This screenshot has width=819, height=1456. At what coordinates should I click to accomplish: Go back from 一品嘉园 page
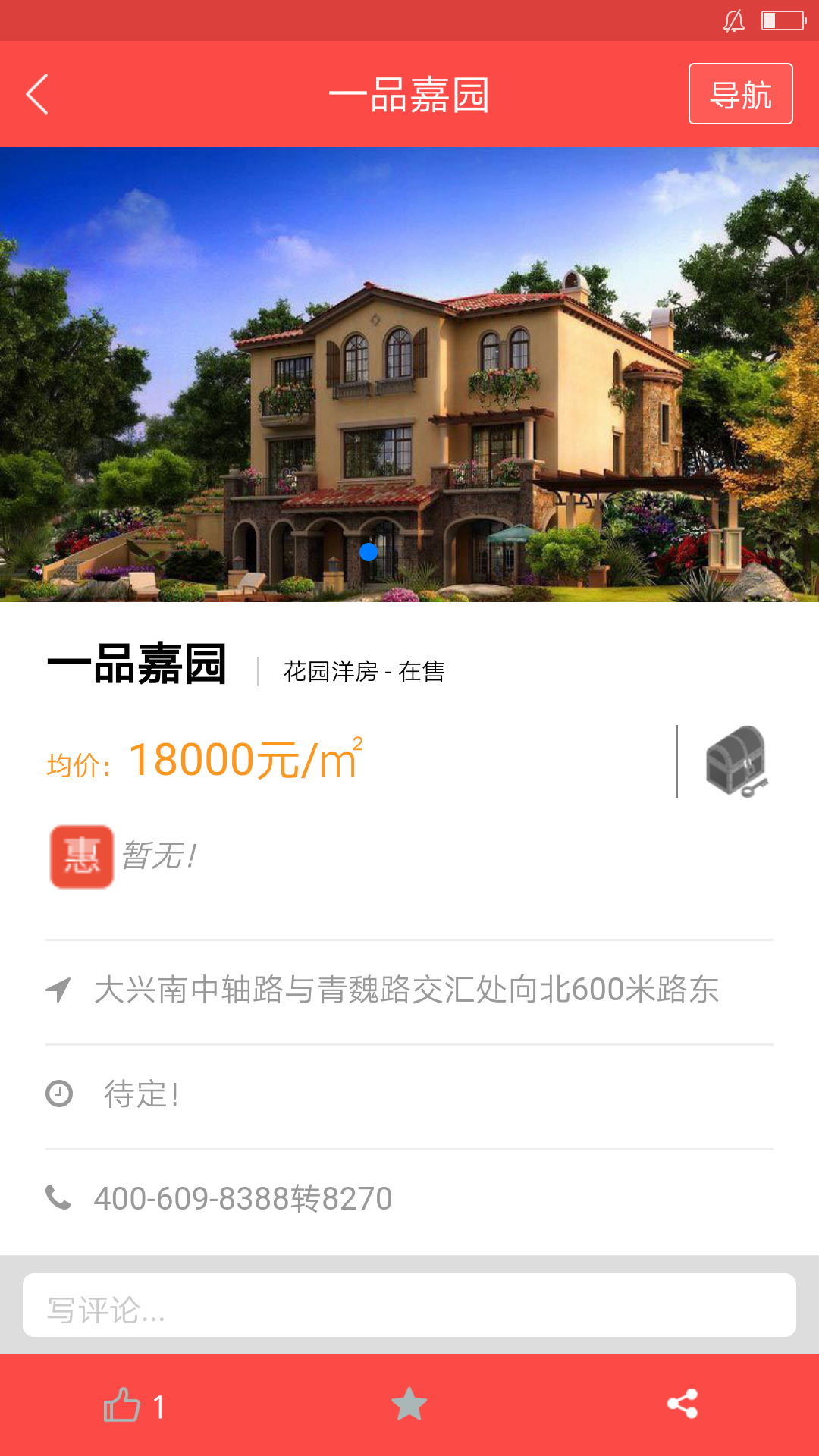[37, 94]
